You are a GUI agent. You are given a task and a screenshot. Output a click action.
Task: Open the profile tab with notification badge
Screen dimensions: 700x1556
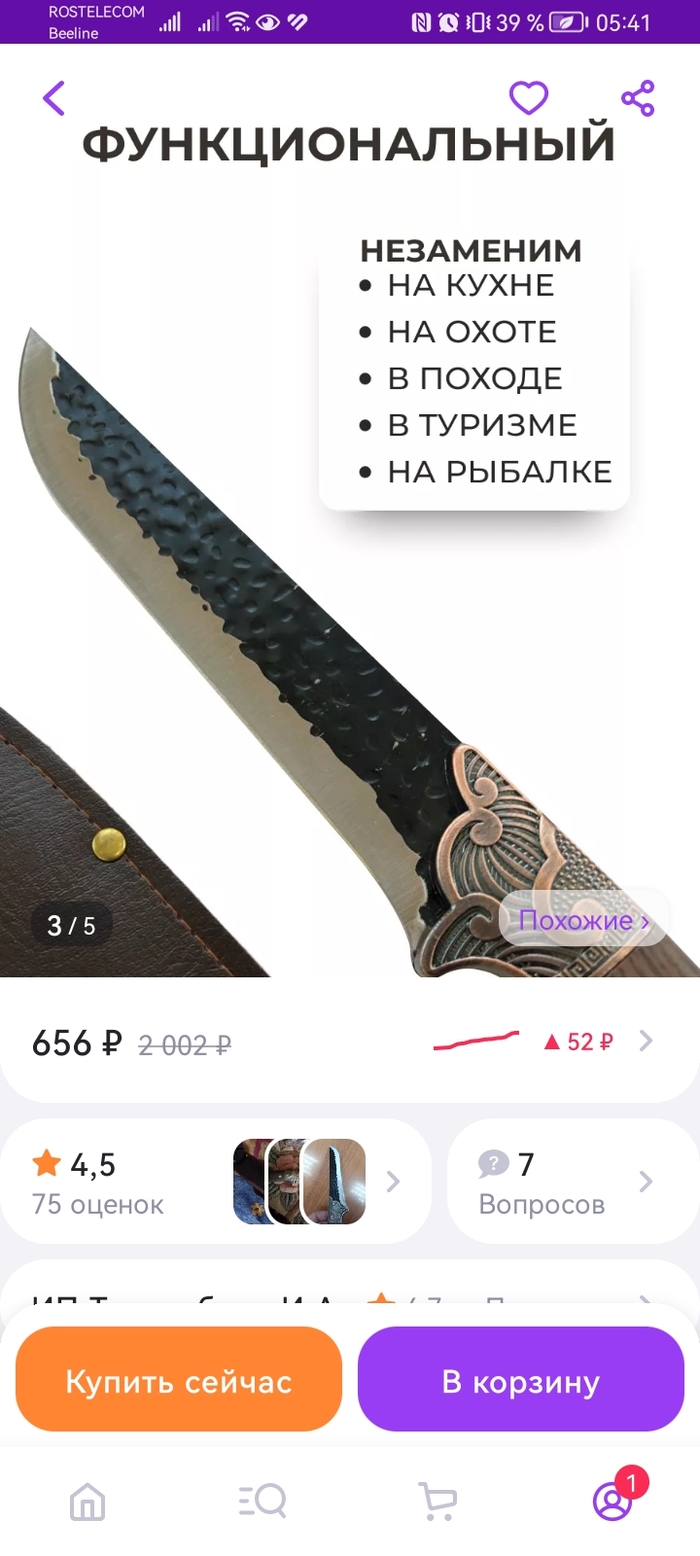tap(612, 1502)
